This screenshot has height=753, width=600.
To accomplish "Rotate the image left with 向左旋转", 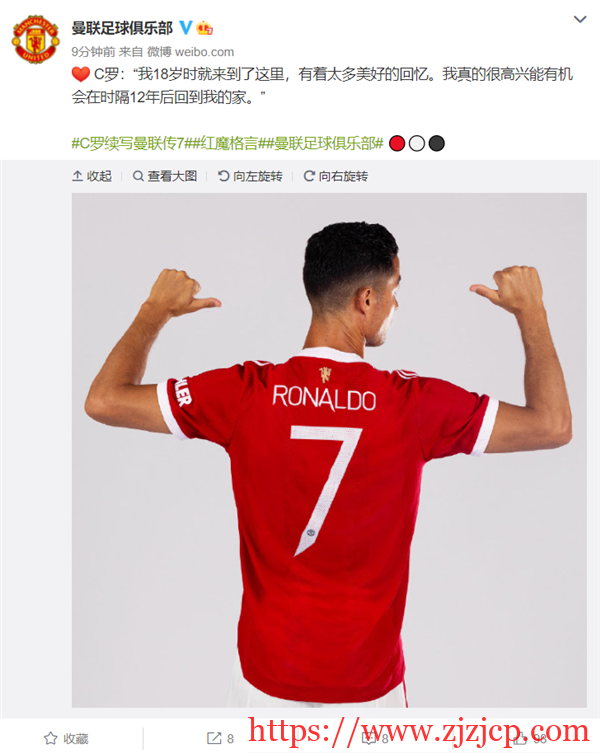I will tap(250, 176).
